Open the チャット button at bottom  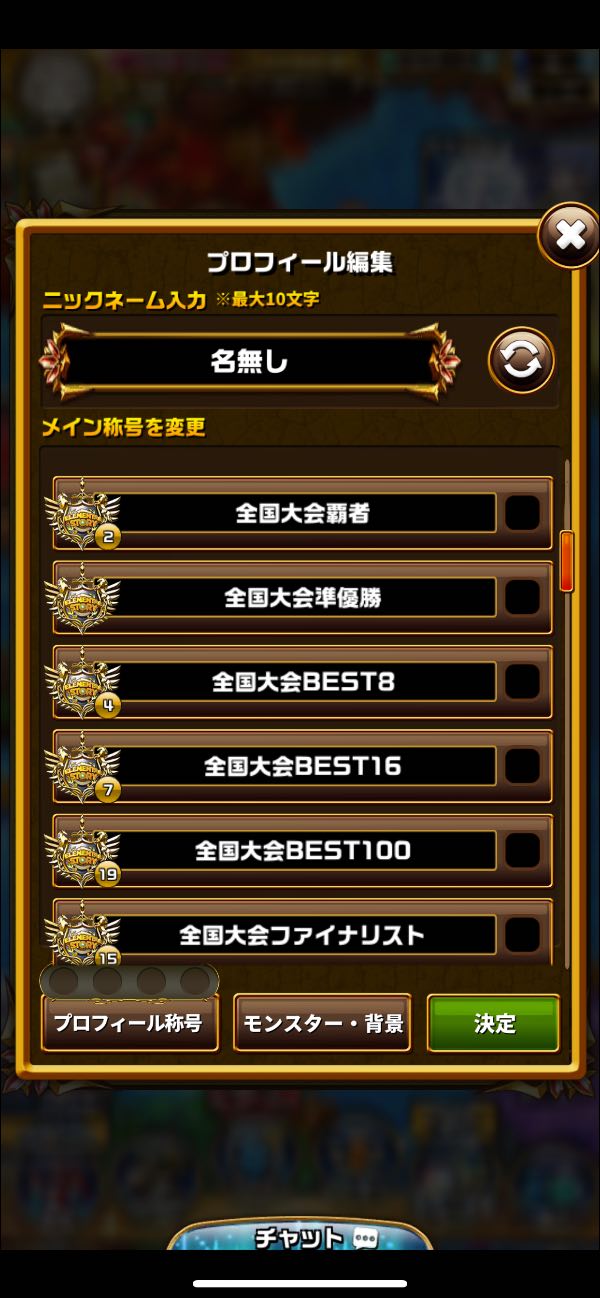(x=300, y=1238)
